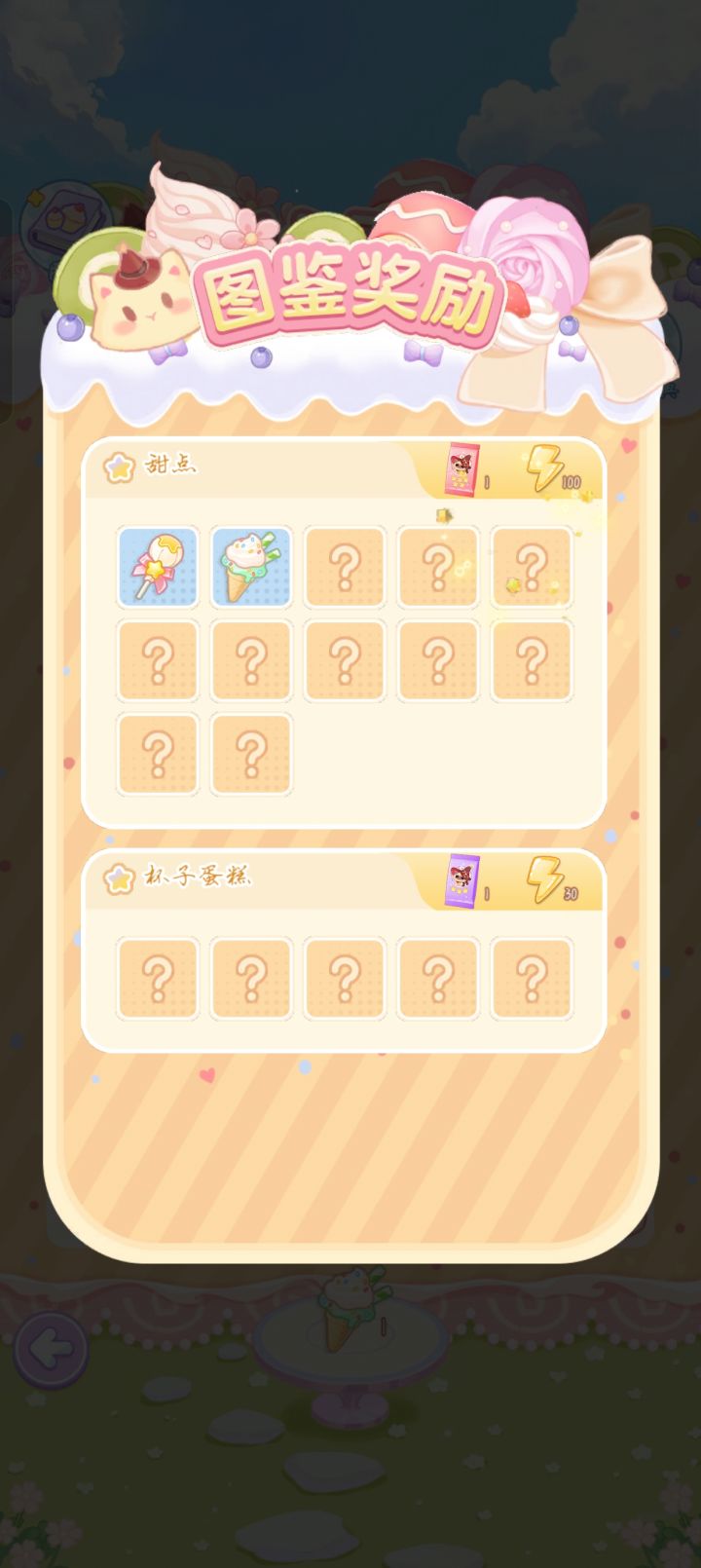The image size is (701, 1568).
Task: Open the first locked tile in second row
Action: click(158, 662)
